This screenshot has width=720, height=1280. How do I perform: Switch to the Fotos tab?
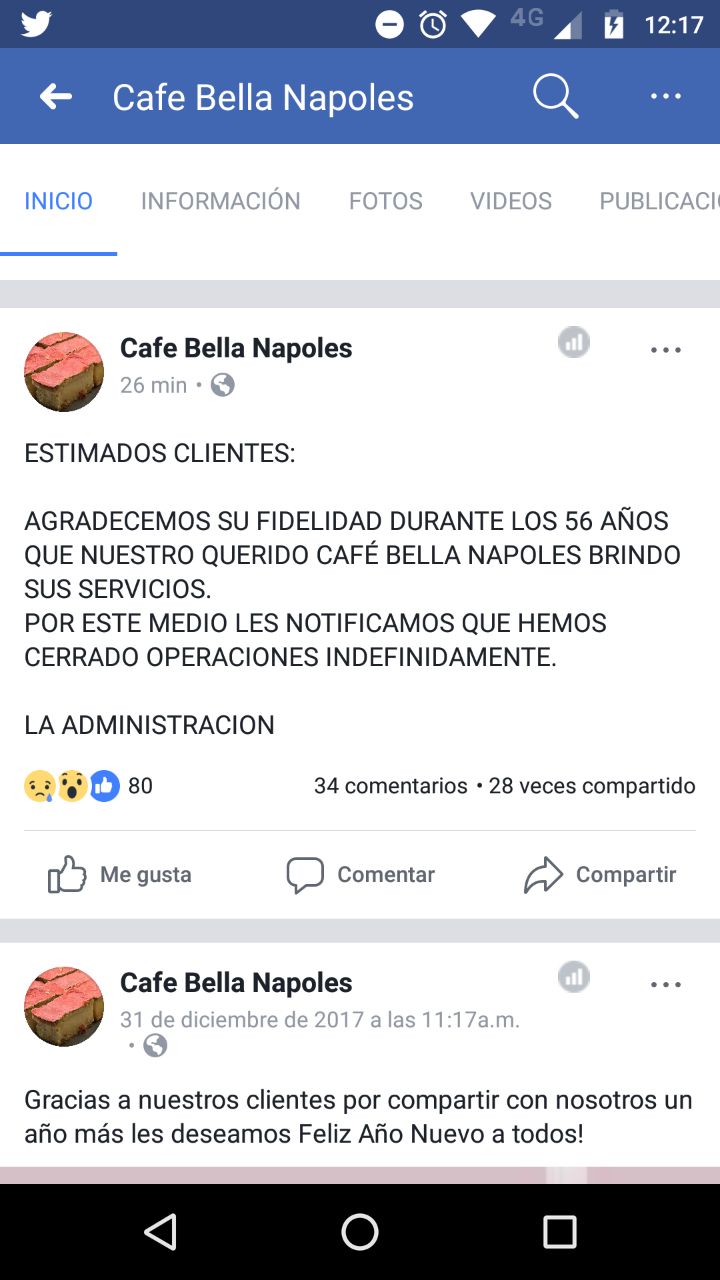[x=385, y=201]
